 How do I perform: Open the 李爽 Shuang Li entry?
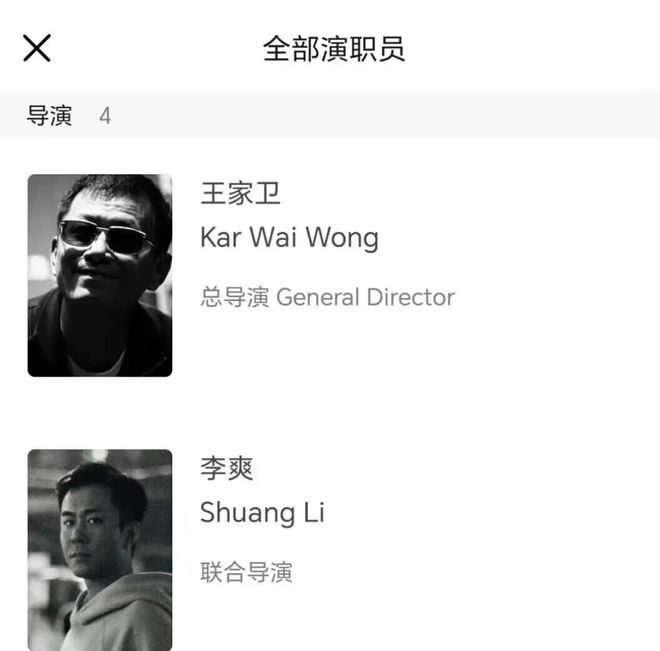click(x=262, y=513)
